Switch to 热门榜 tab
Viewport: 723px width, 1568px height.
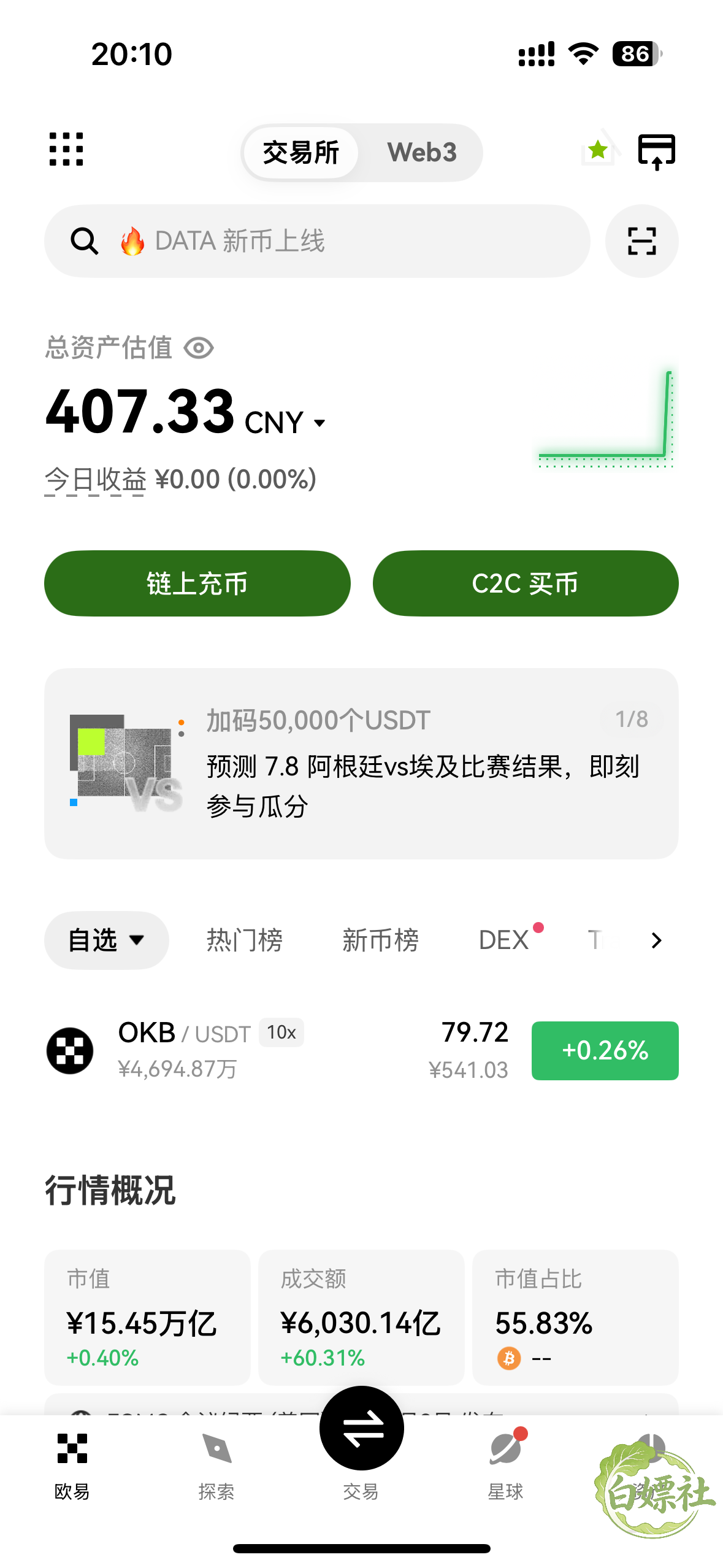(x=244, y=940)
